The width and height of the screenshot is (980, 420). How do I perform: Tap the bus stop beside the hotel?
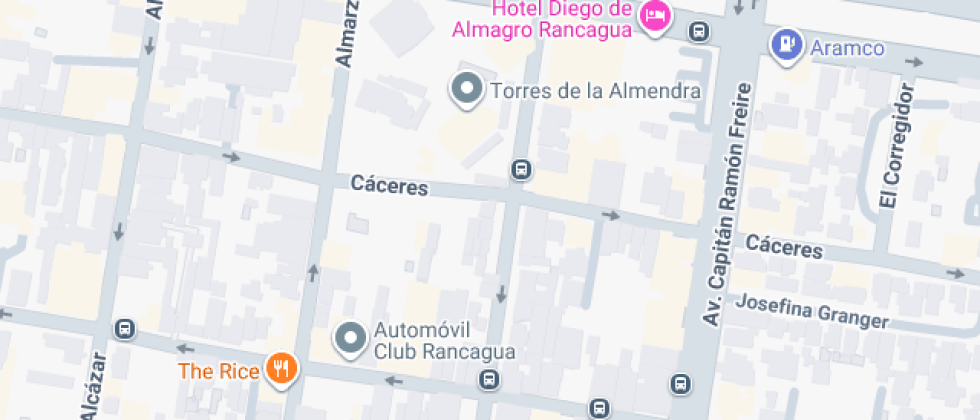[x=700, y=32]
